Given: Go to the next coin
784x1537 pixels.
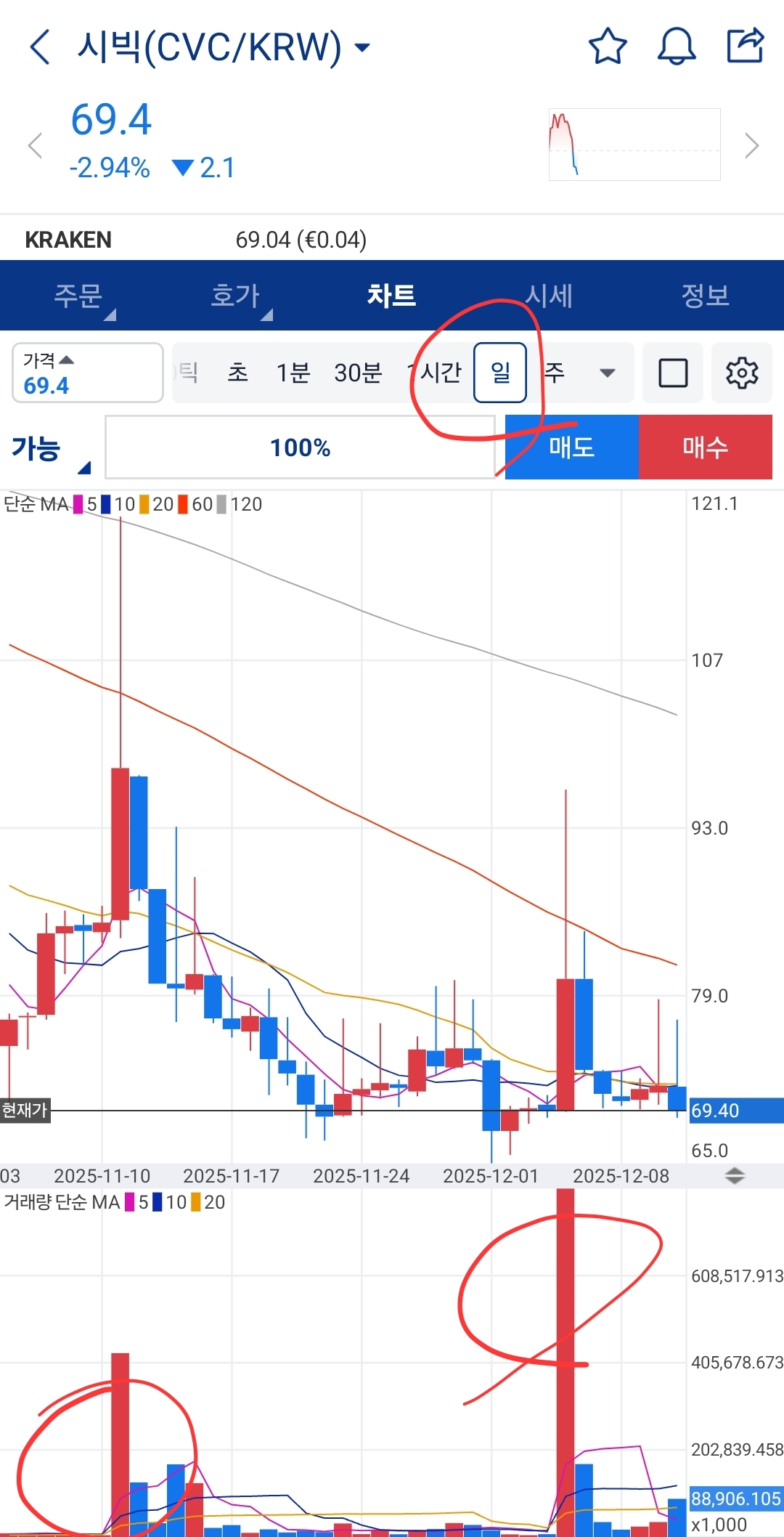Looking at the screenshot, I should (752, 145).
